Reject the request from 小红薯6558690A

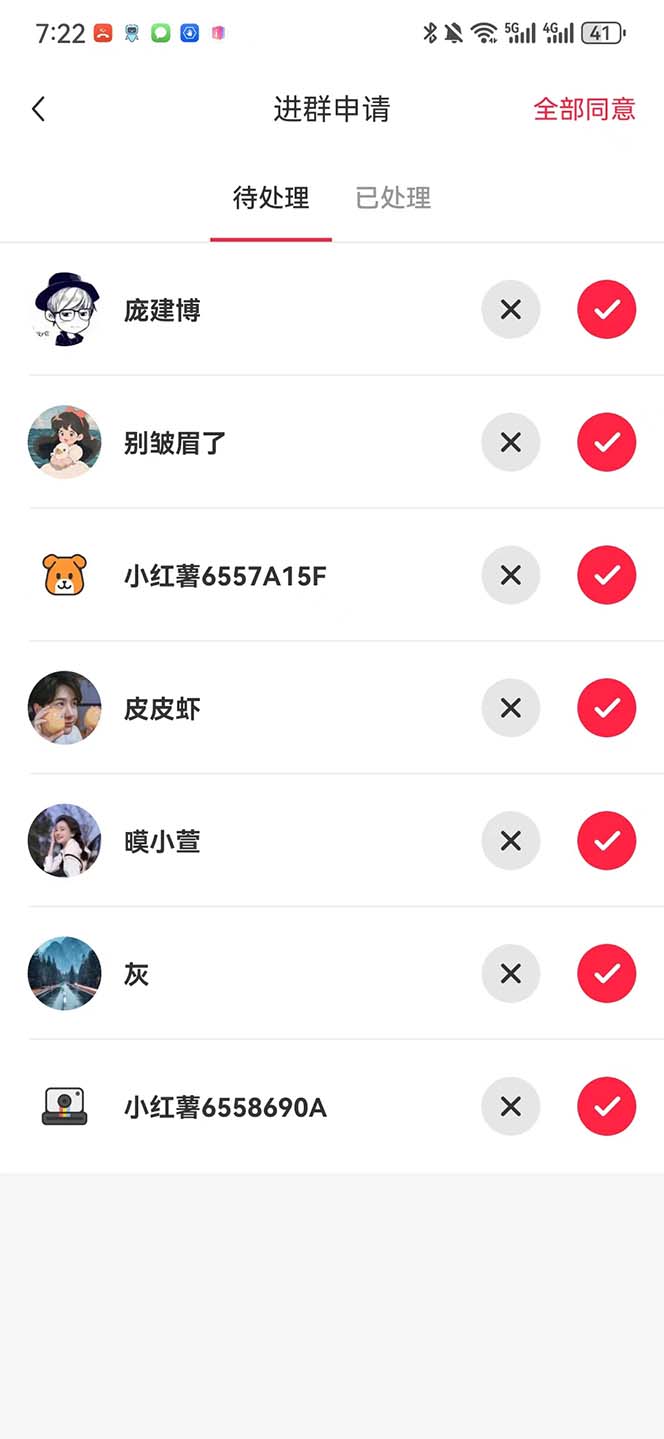click(511, 1106)
